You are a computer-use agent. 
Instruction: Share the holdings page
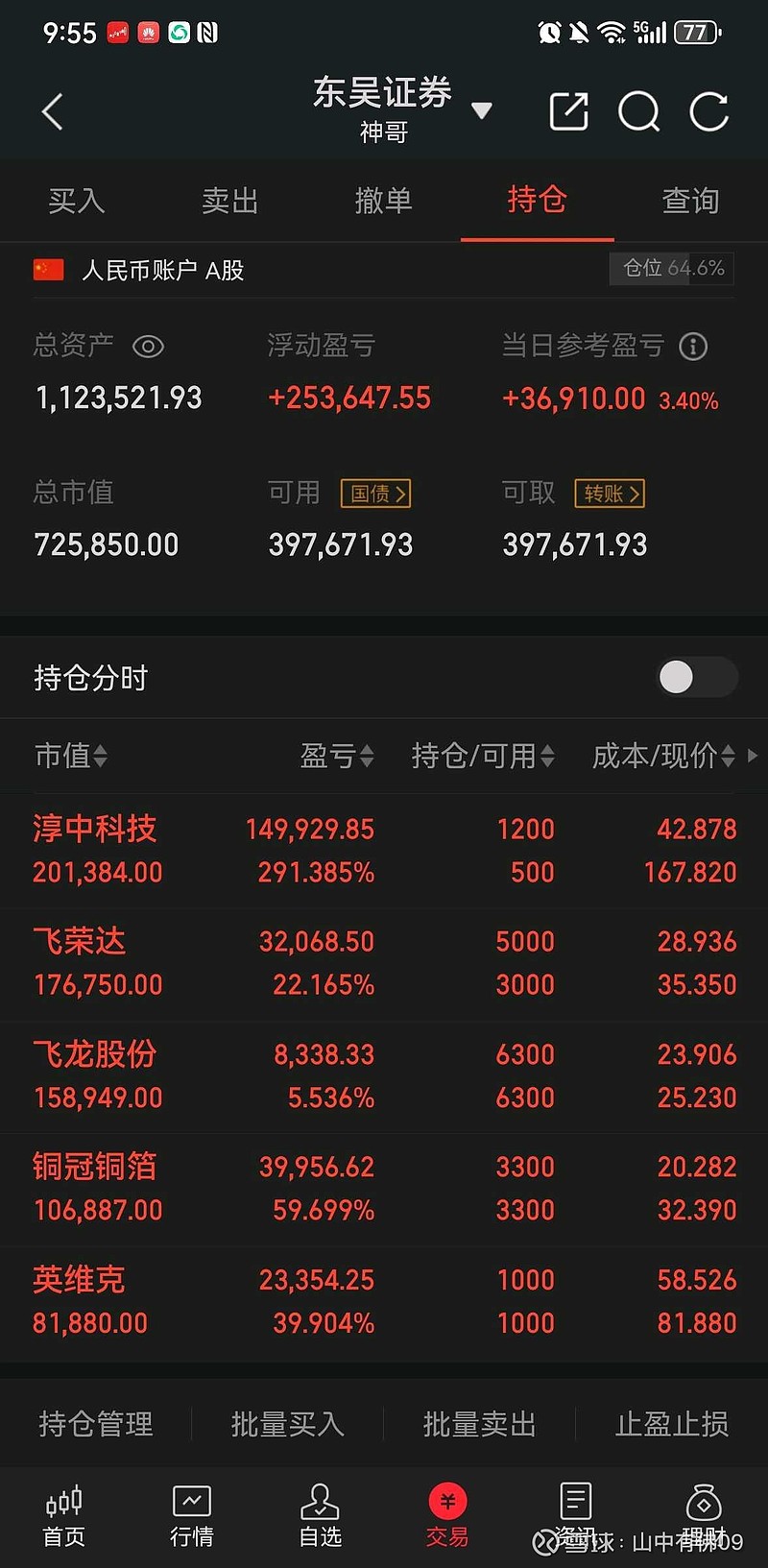pos(568,111)
